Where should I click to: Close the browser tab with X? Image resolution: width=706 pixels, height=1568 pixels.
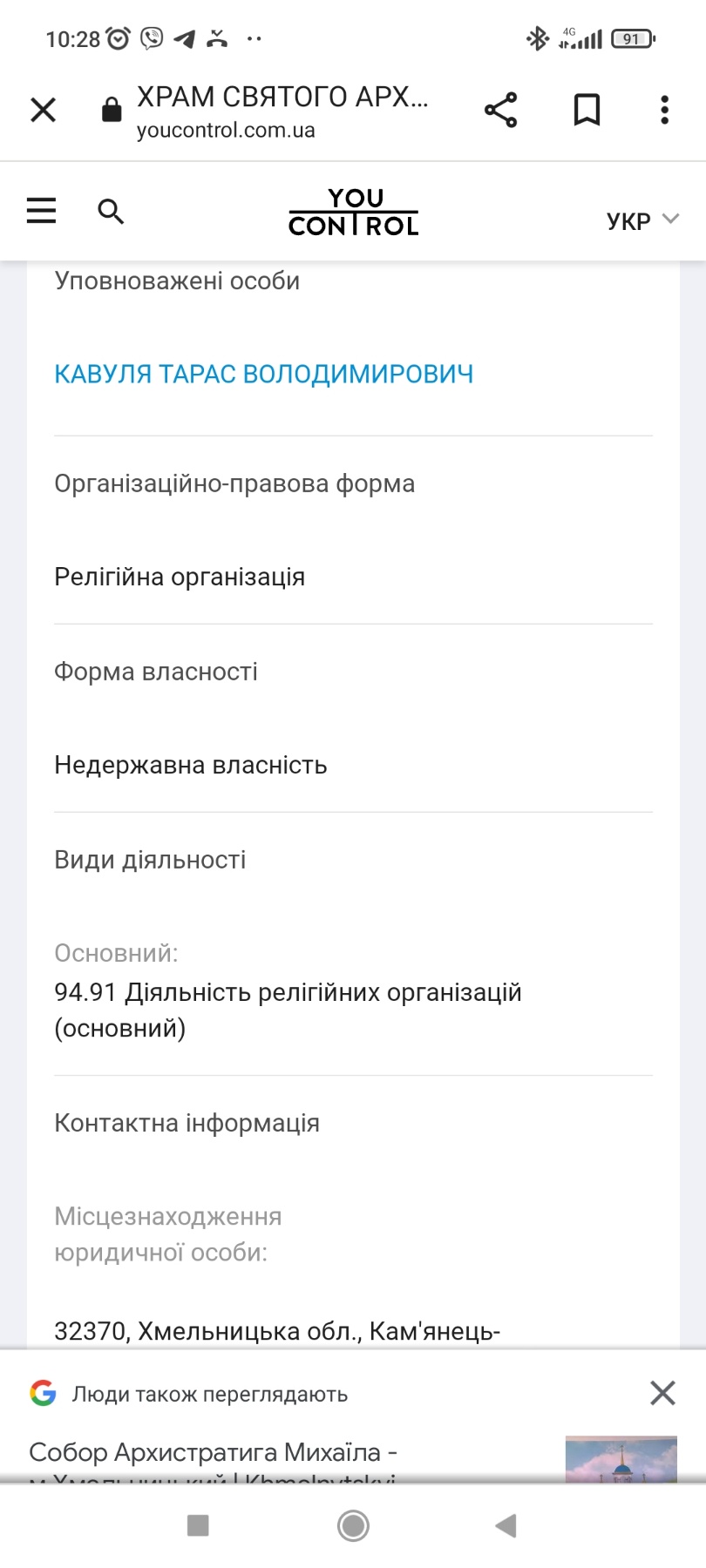(x=43, y=110)
